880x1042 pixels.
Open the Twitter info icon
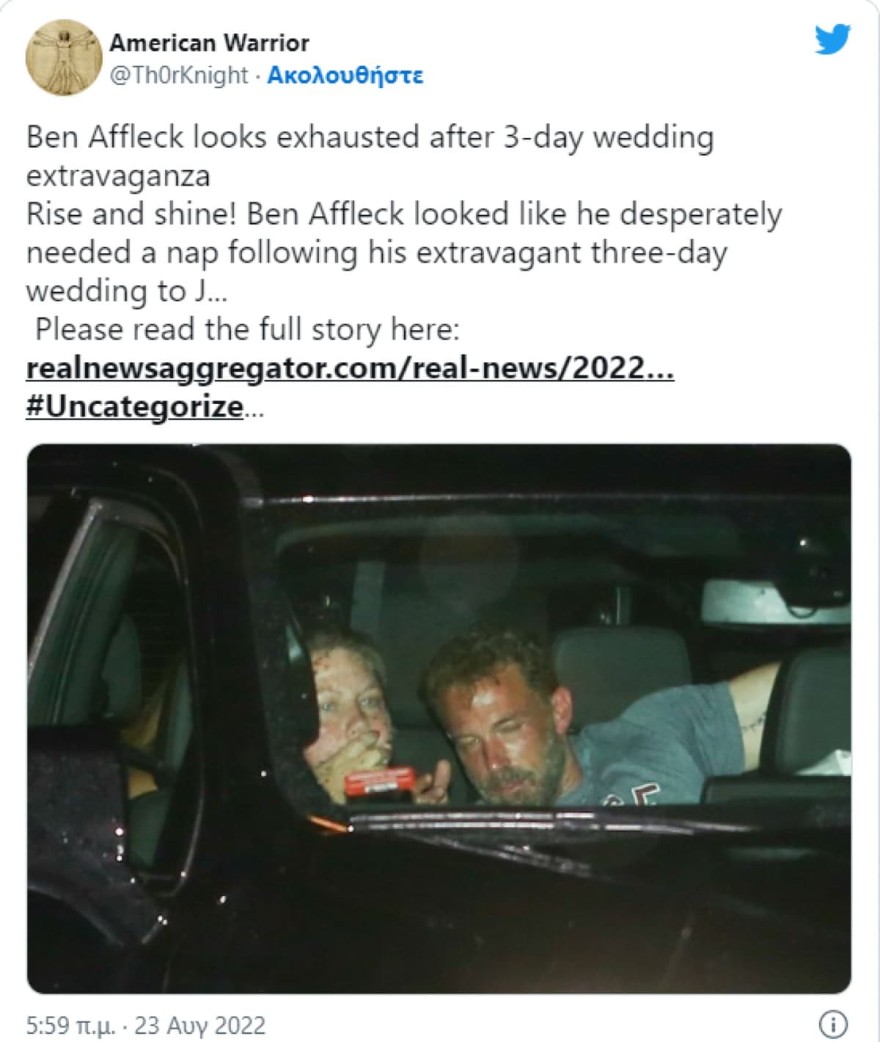(x=833, y=1024)
